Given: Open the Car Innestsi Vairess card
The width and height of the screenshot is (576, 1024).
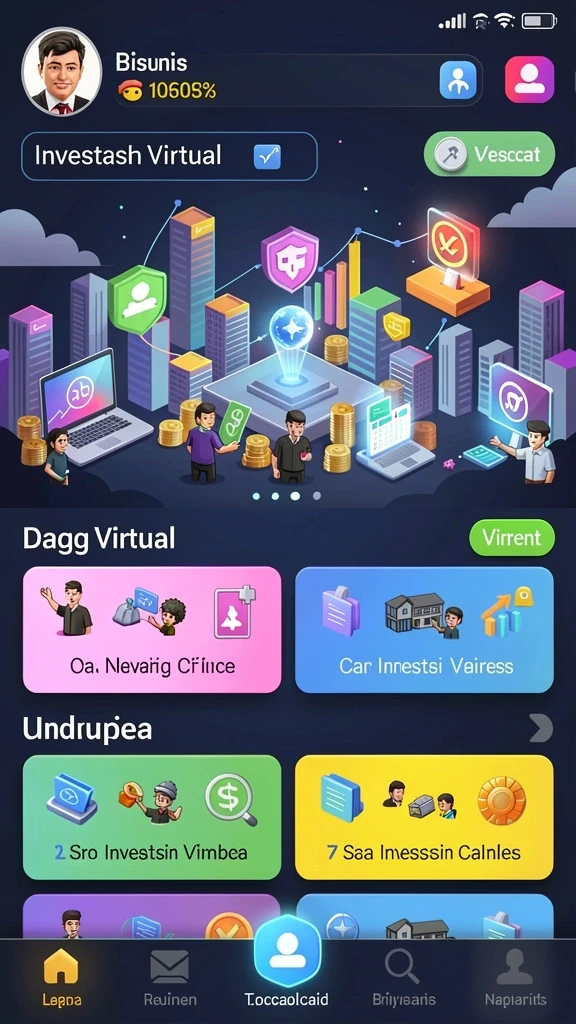Looking at the screenshot, I should pos(424,630).
